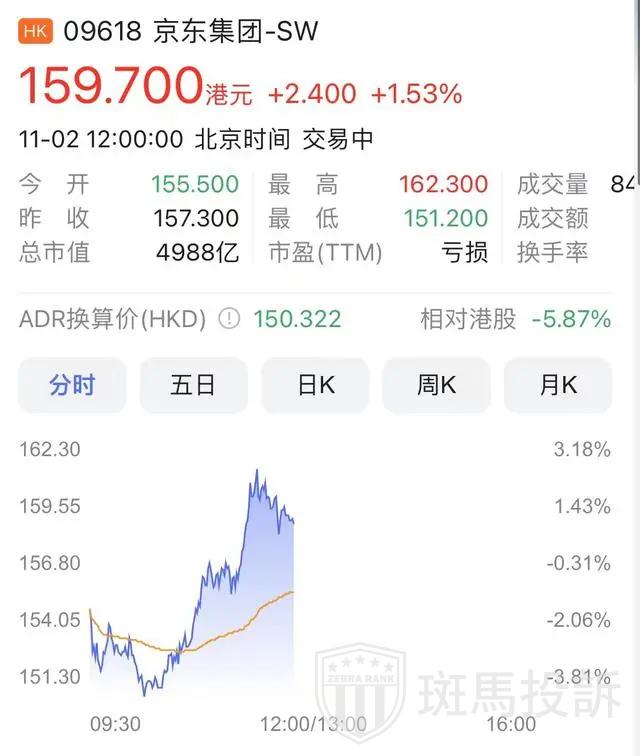Open the 周K chart view
Viewport: 640px width, 756px height.
[436, 386]
